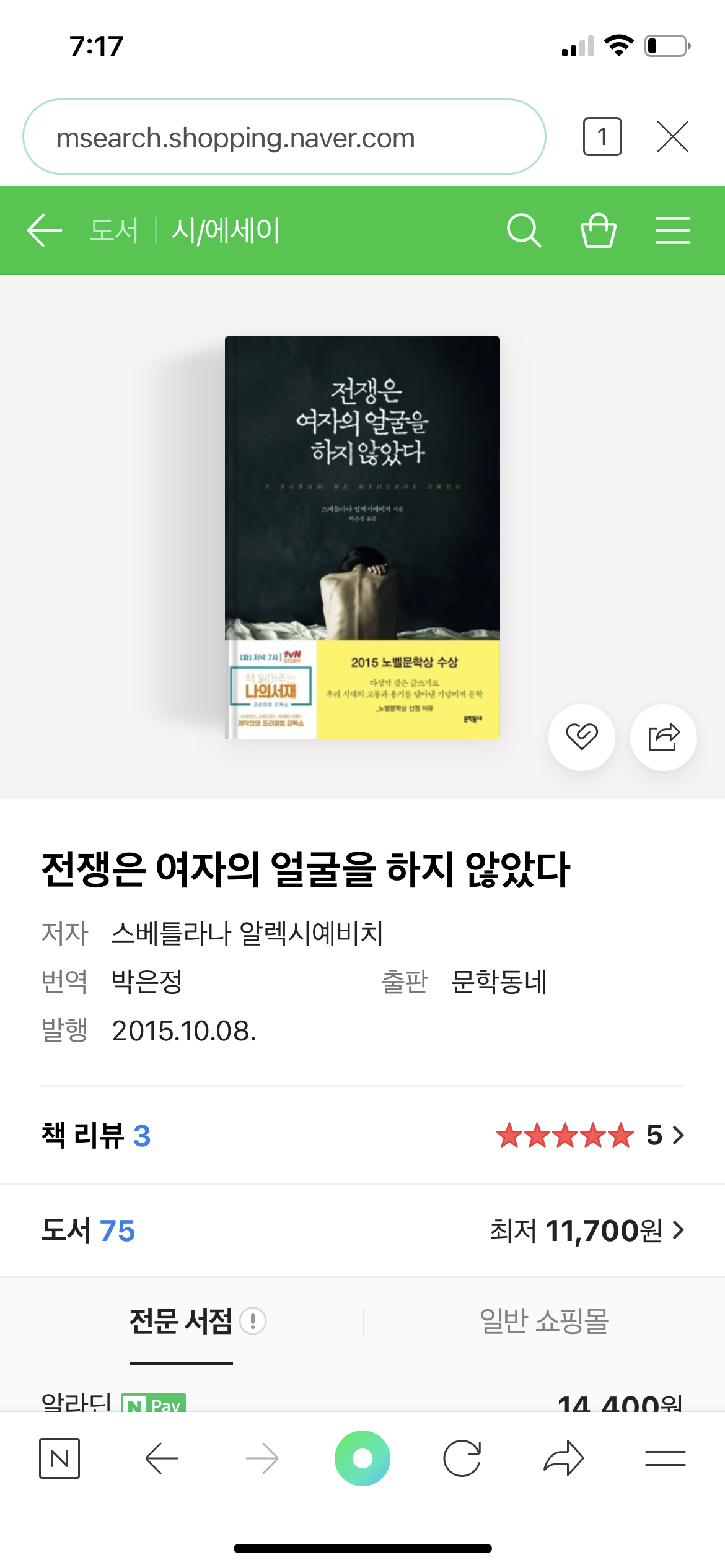The height and width of the screenshot is (1568, 725).
Task: Switch to the 일반 쇼핑몰 tab
Action: click(544, 1321)
